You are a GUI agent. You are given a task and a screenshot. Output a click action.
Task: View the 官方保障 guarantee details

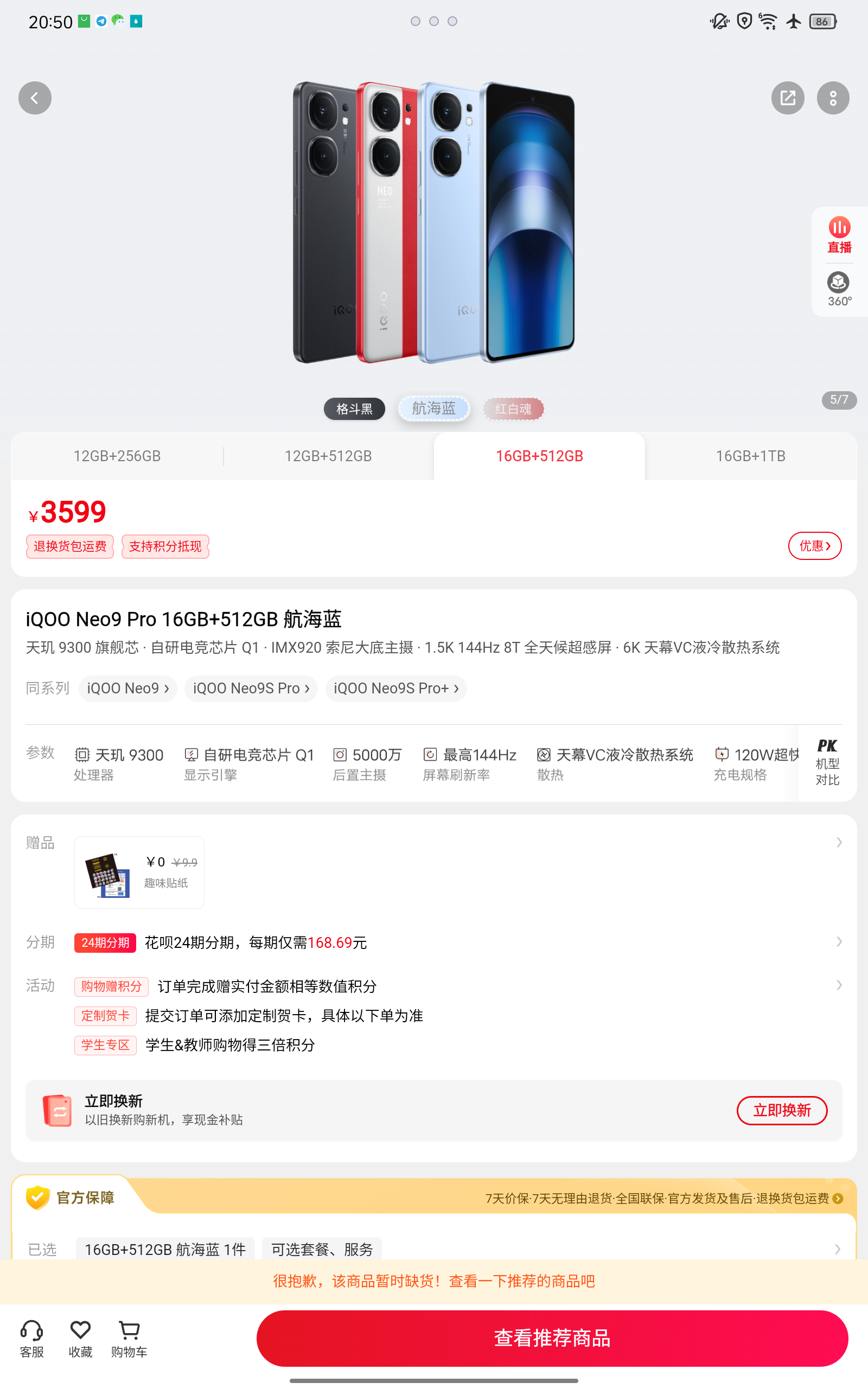(x=663, y=1198)
